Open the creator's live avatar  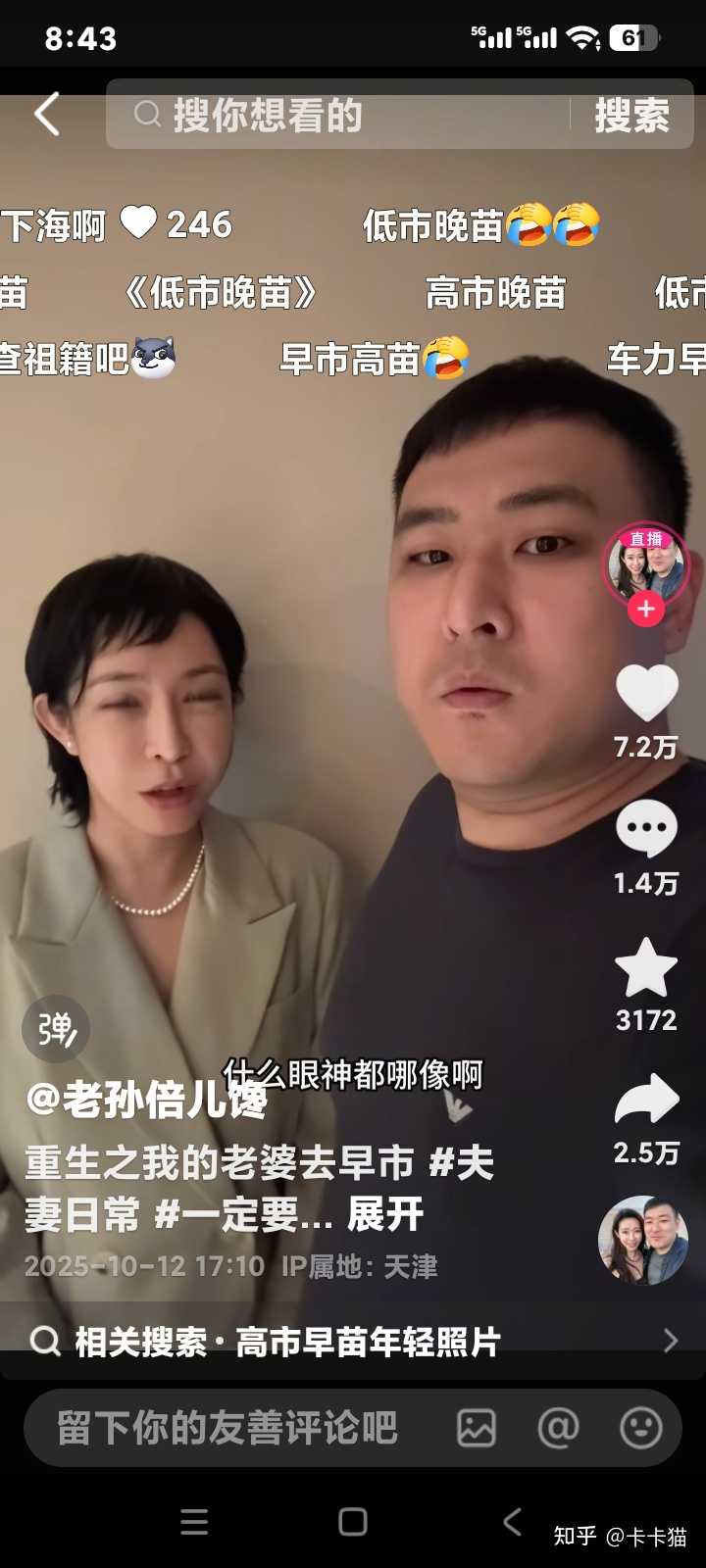click(x=645, y=562)
